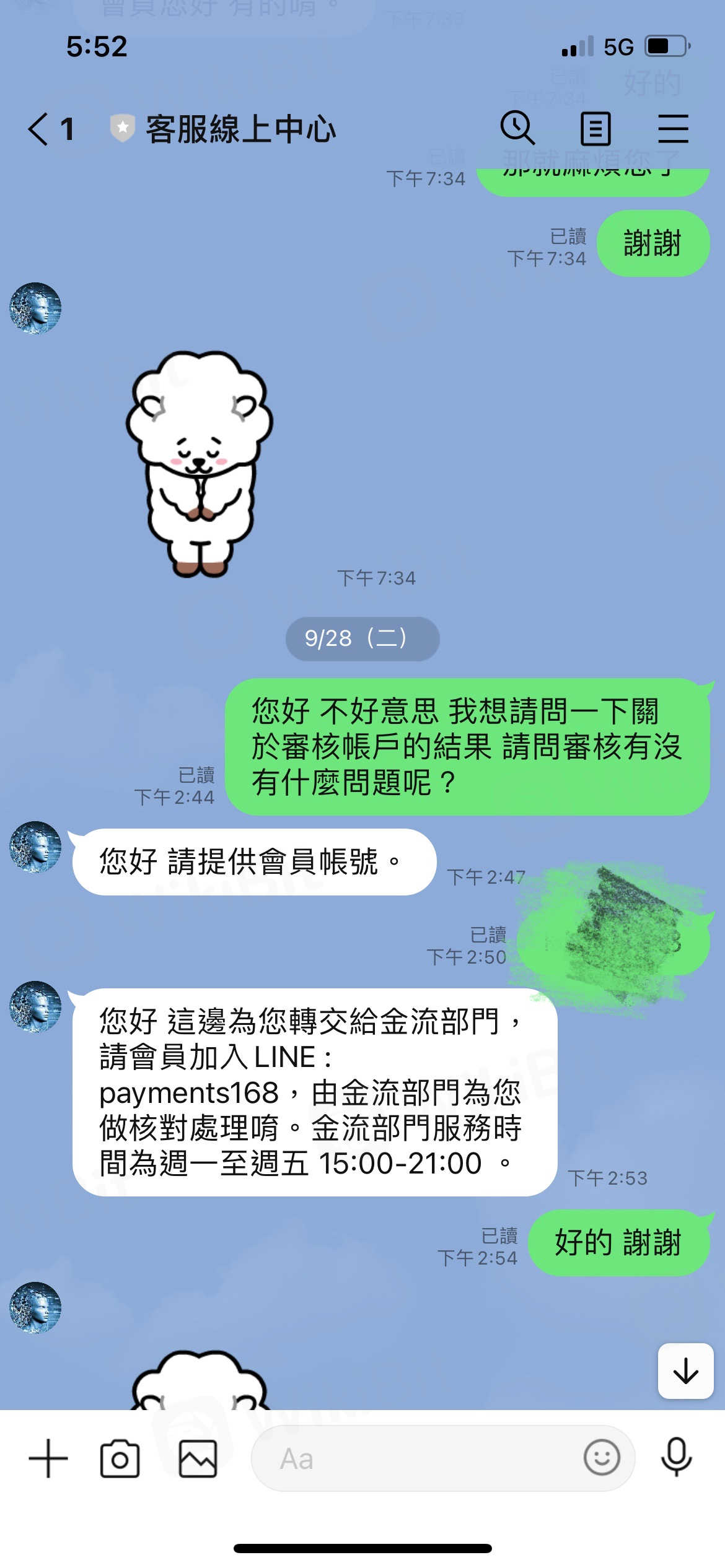725x1568 pixels.
Task: Open the notes icon in header
Action: (595, 129)
